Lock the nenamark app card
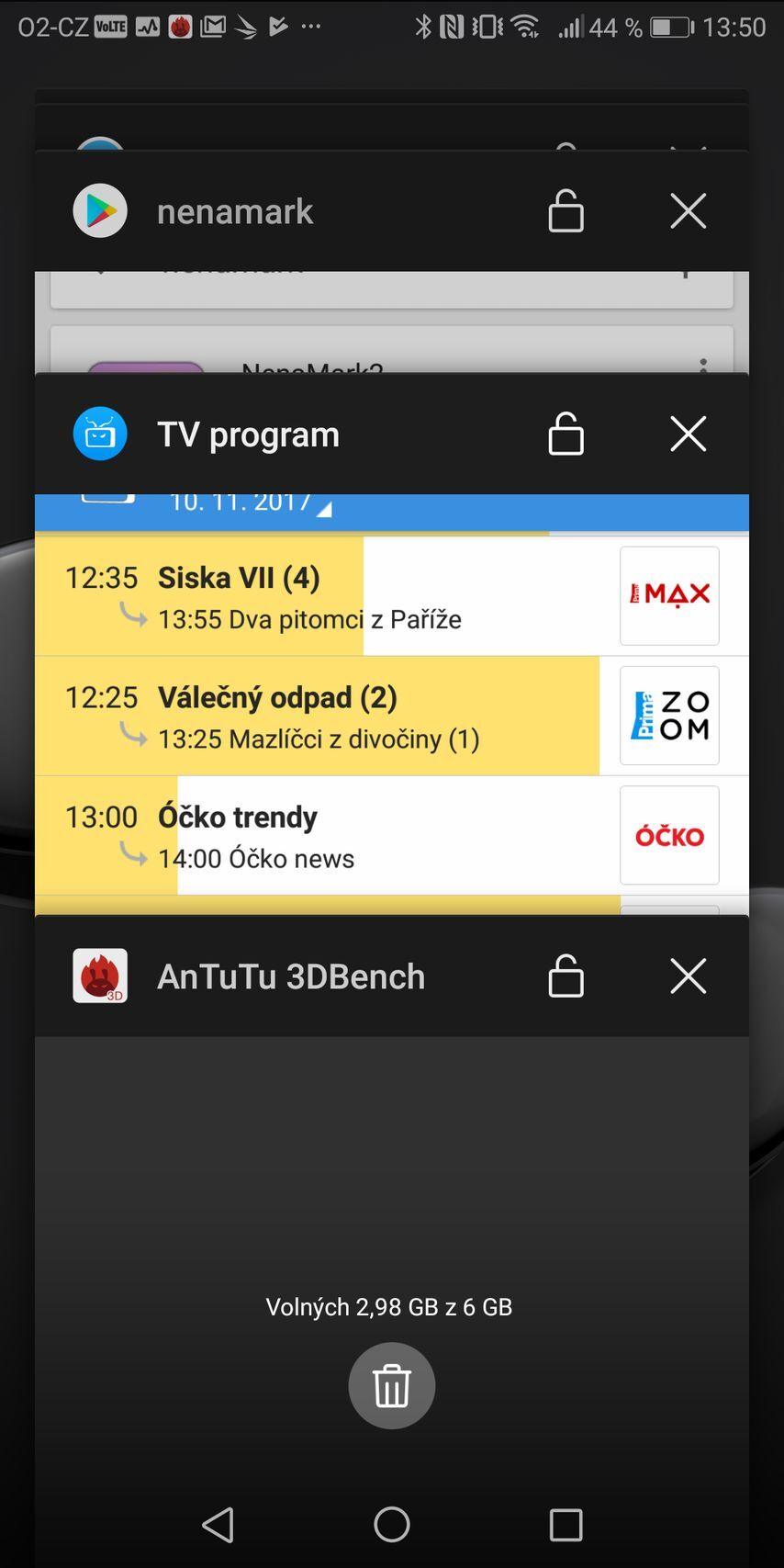This screenshot has height=1568, width=784. (566, 211)
